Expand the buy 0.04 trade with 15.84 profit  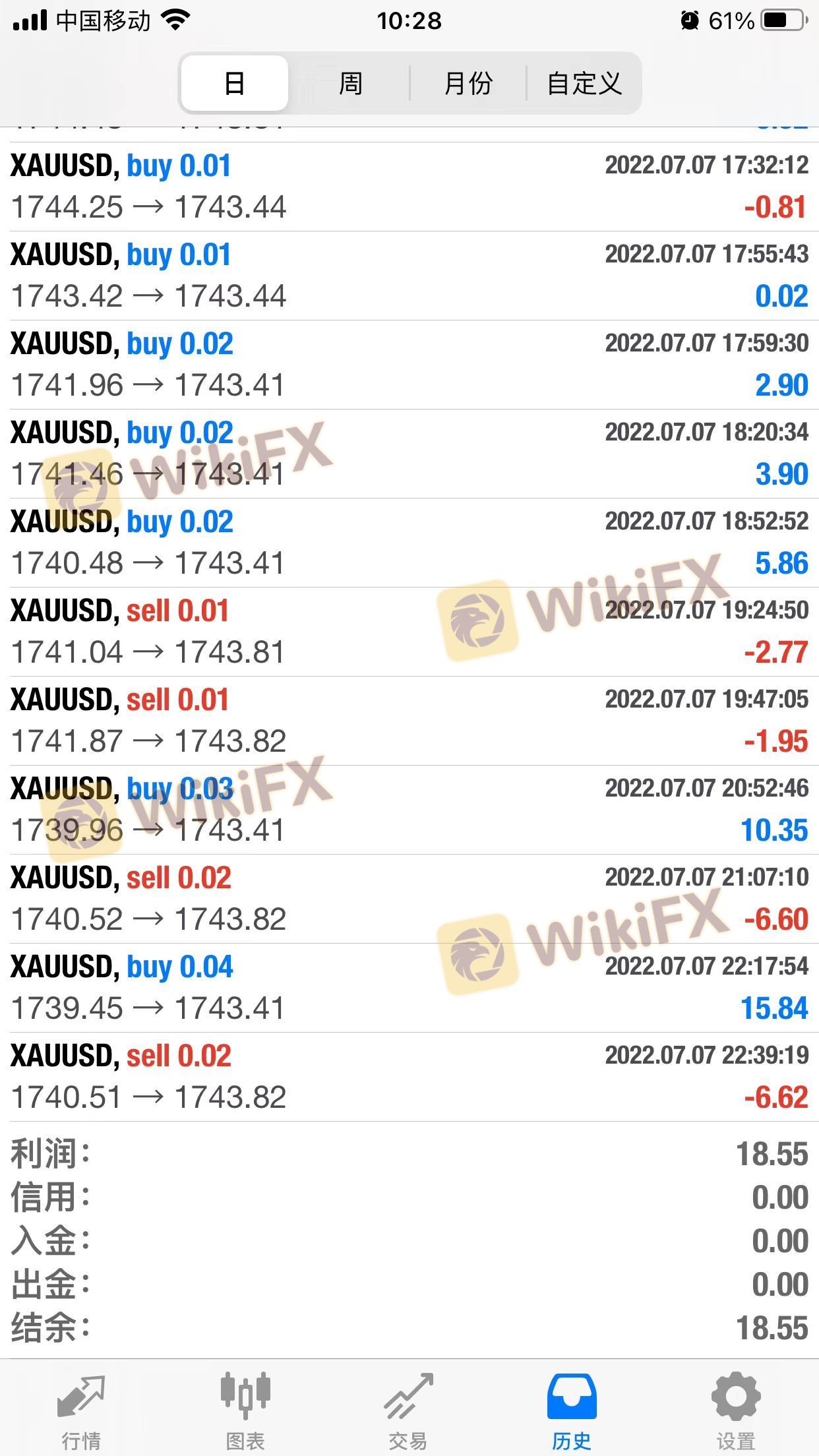(x=409, y=988)
